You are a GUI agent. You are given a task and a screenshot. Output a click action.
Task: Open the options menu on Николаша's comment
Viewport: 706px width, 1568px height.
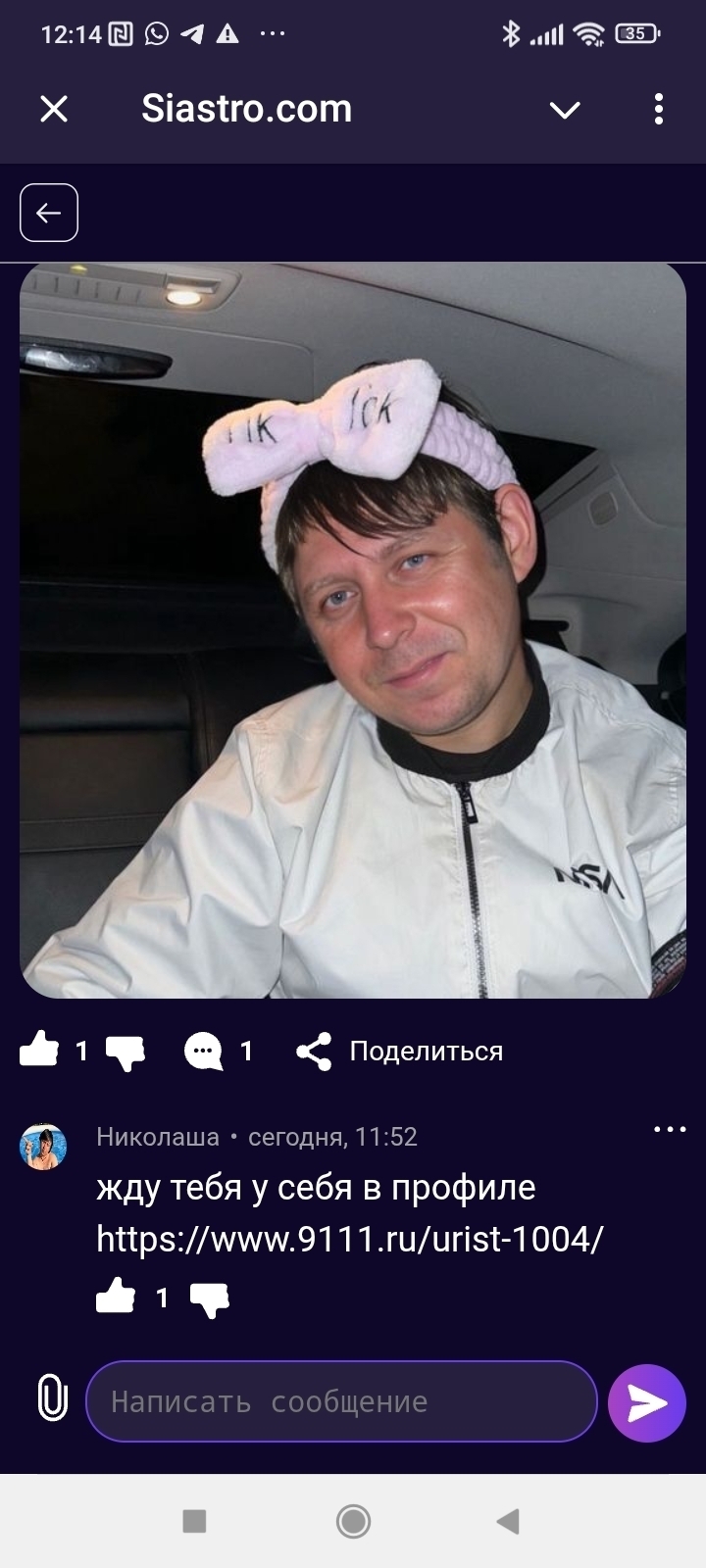click(670, 1130)
